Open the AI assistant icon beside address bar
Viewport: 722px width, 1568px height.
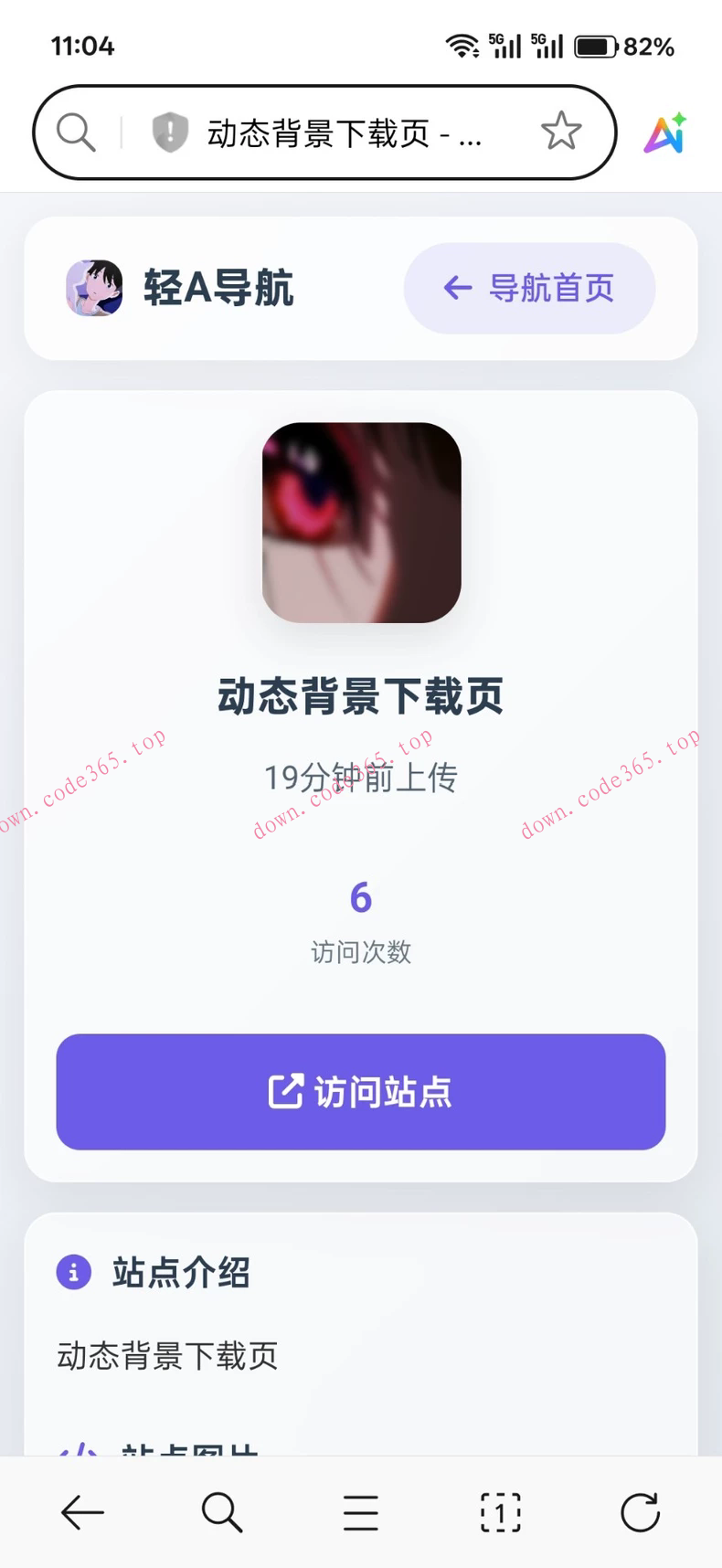click(664, 132)
